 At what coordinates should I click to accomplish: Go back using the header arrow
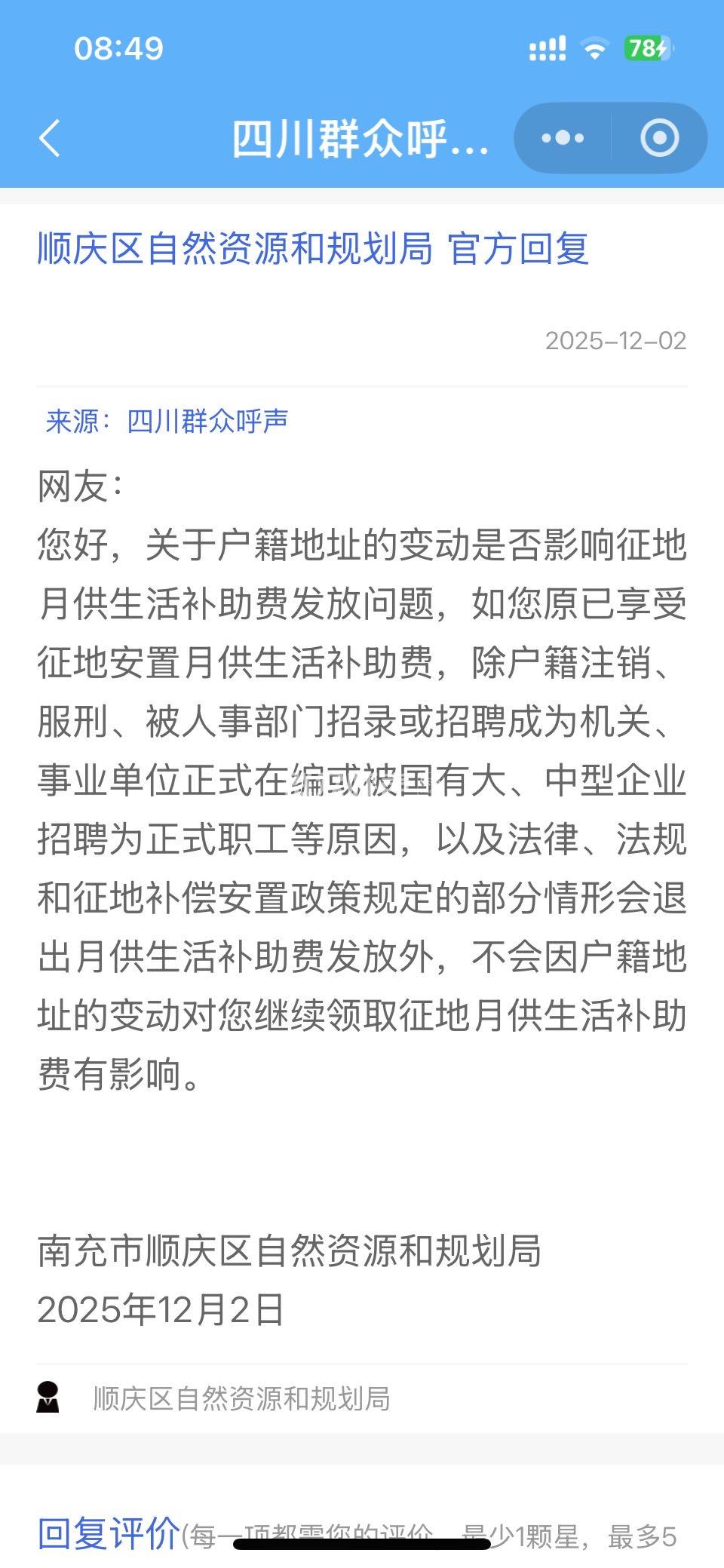(50, 139)
